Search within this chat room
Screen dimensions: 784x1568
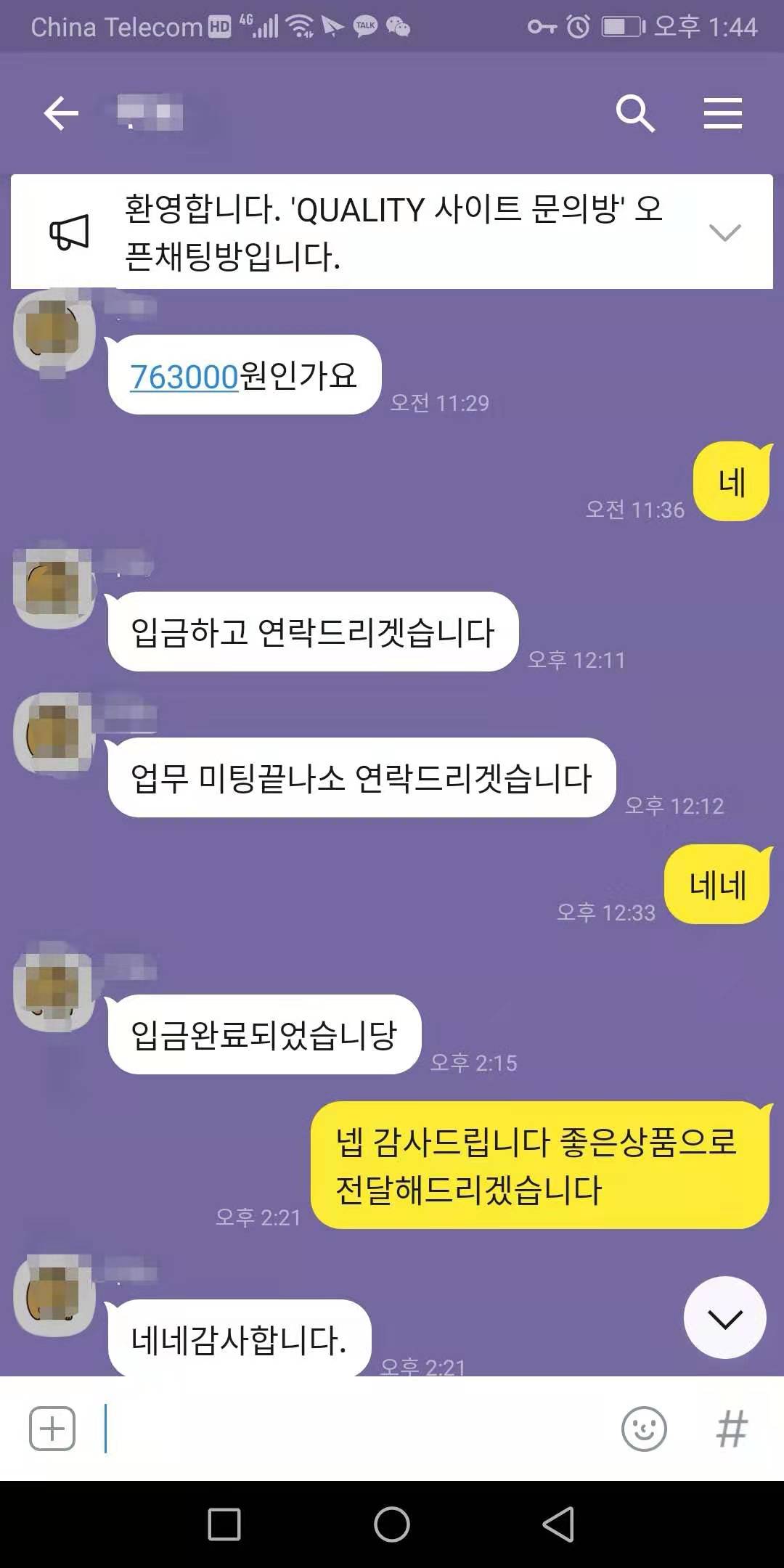[x=635, y=114]
